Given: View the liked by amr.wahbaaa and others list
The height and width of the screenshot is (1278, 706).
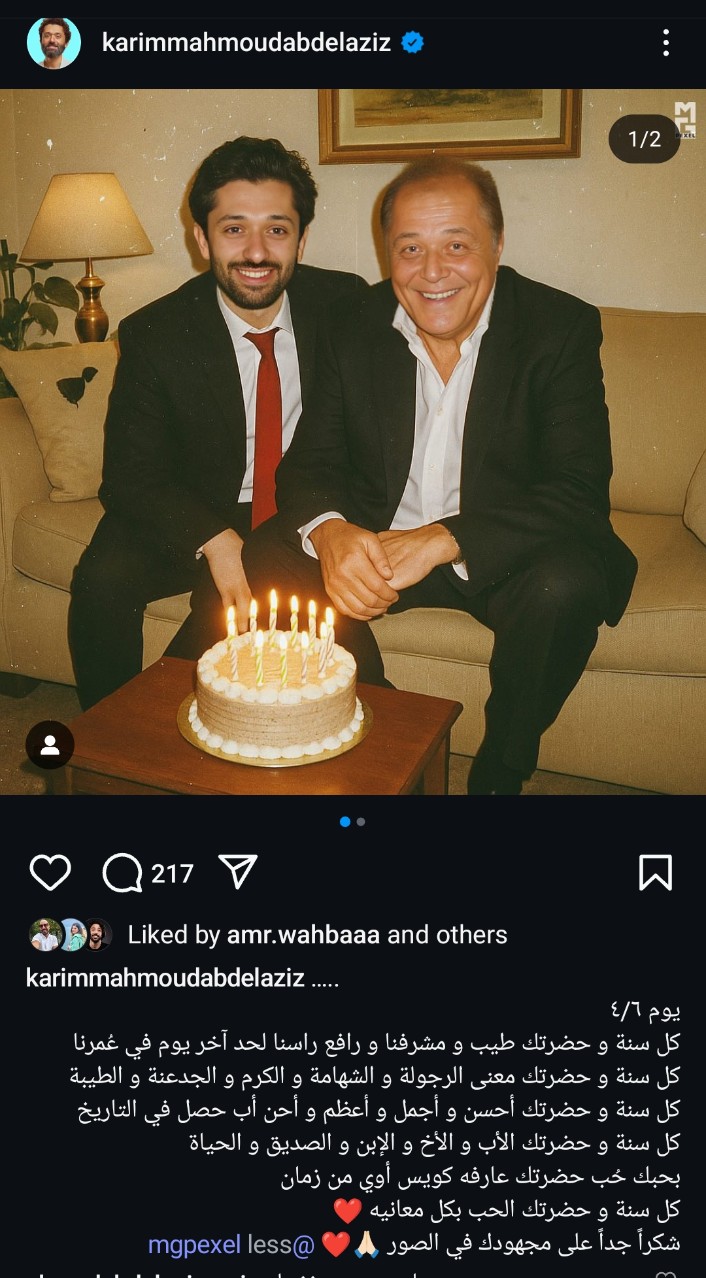Looking at the screenshot, I should click(317, 935).
